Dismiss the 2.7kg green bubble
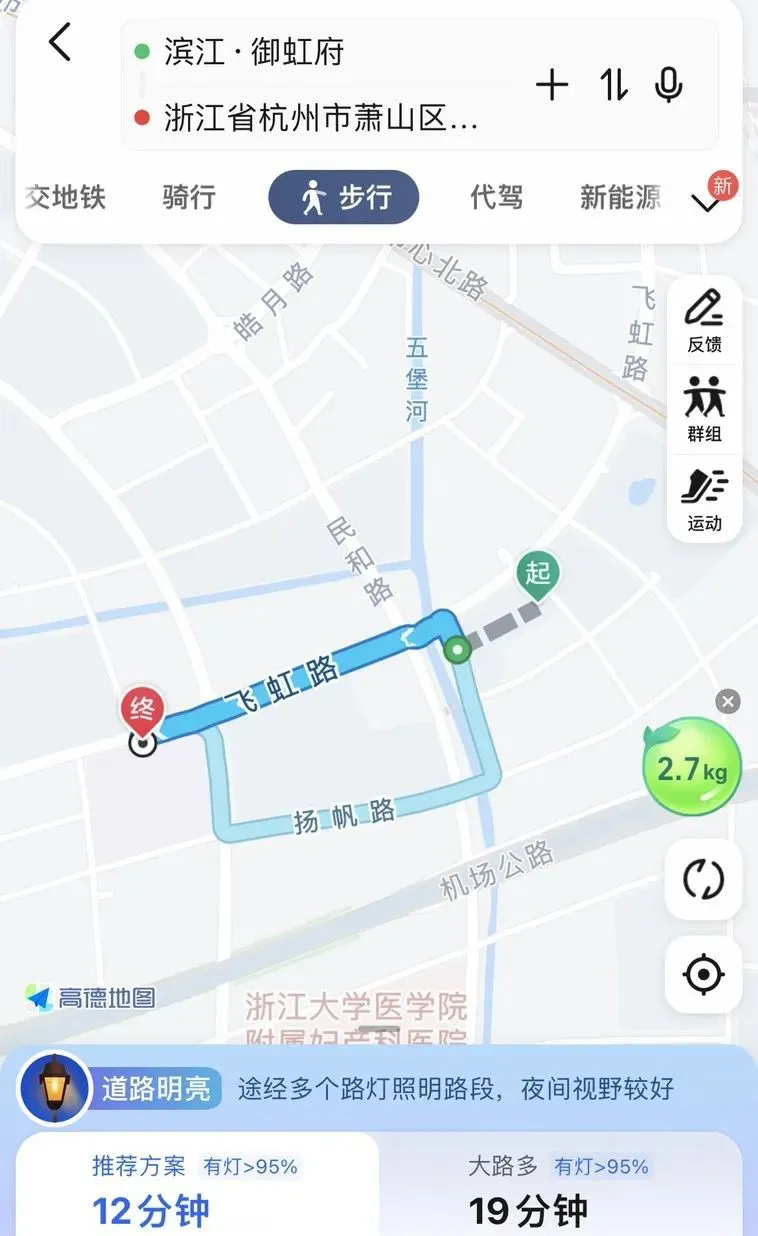Image resolution: width=758 pixels, height=1236 pixels. point(728,702)
